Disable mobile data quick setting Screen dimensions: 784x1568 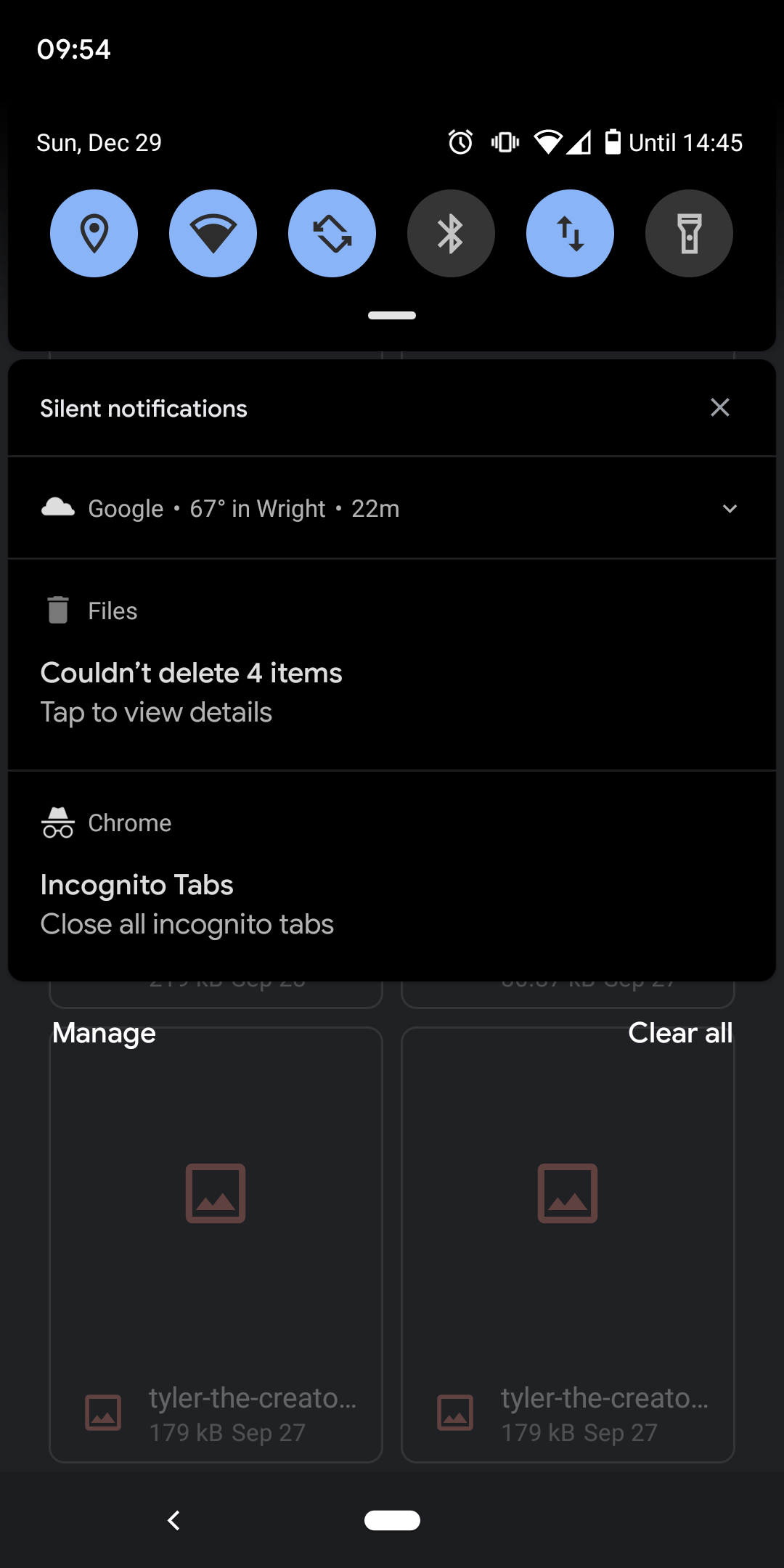click(x=570, y=233)
